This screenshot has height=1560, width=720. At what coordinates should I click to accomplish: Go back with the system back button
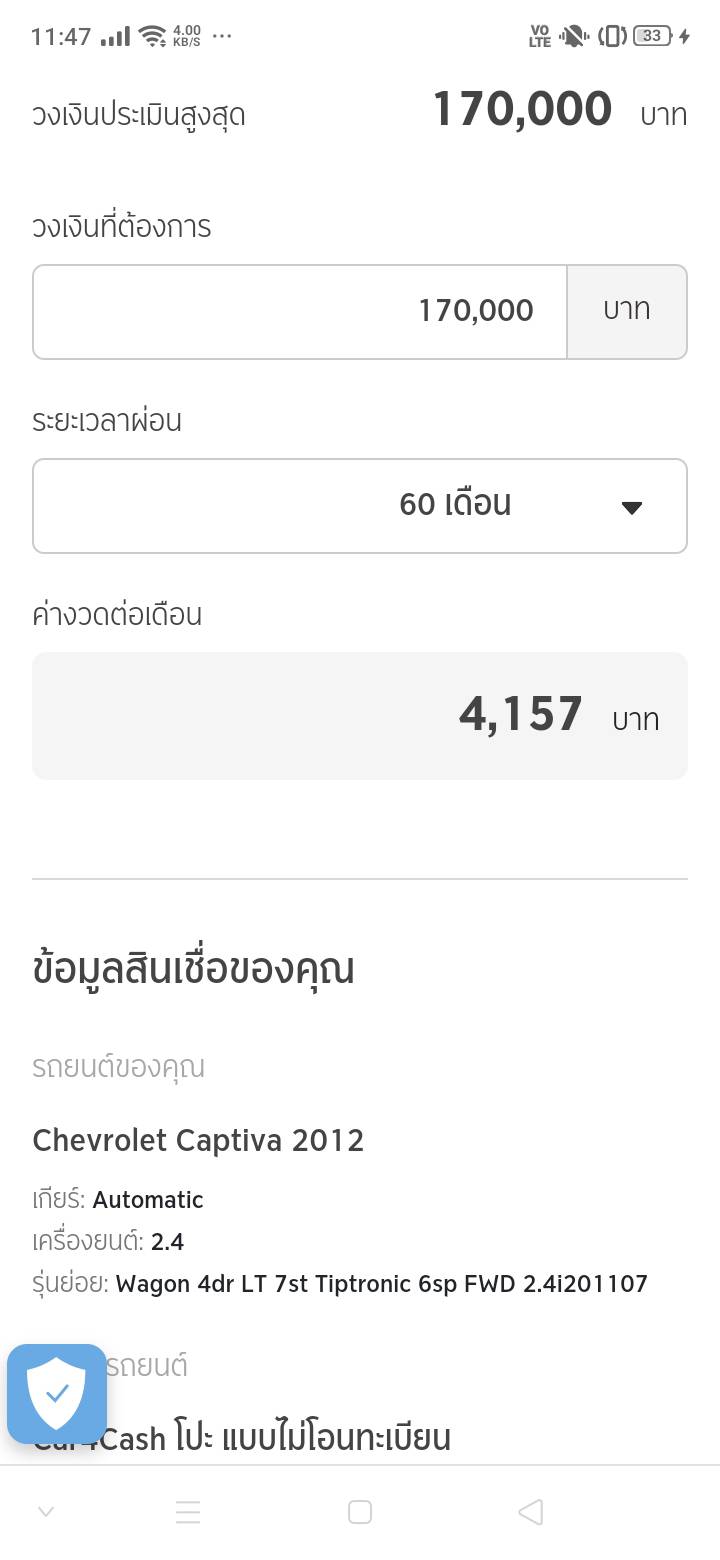point(531,1512)
